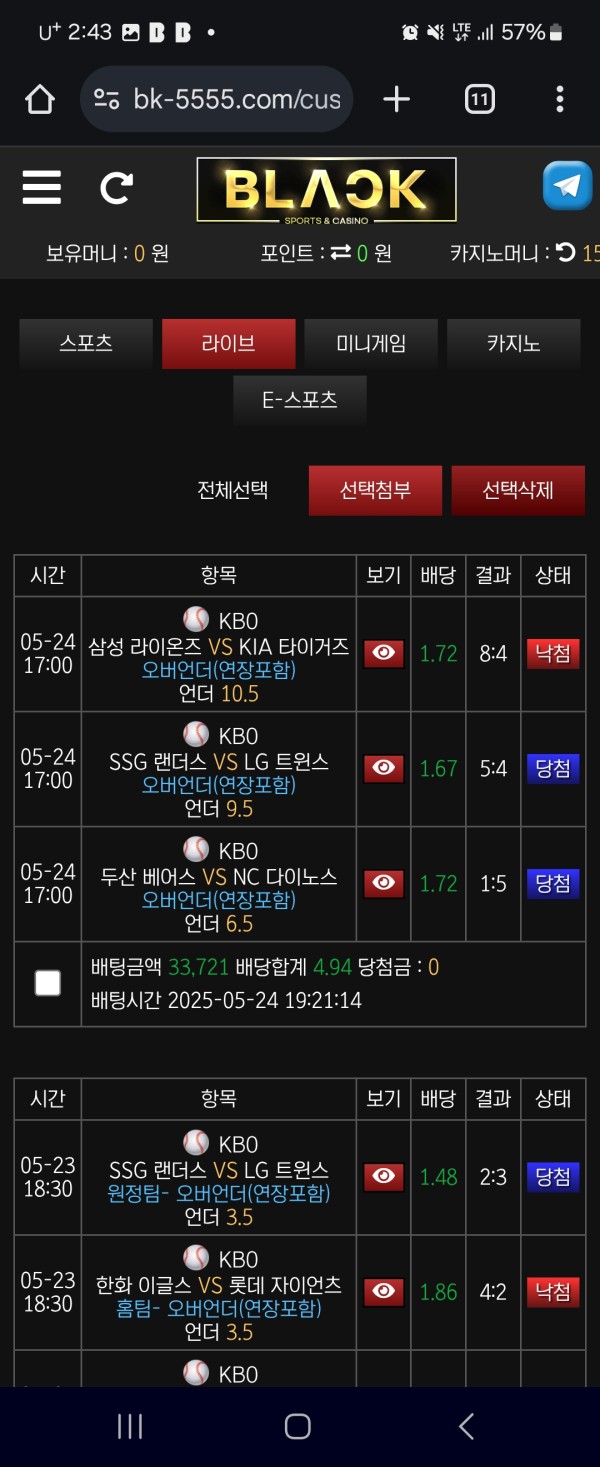The height and width of the screenshot is (1467, 600).
Task: Go to the 미니게임 tab
Action: (371, 344)
